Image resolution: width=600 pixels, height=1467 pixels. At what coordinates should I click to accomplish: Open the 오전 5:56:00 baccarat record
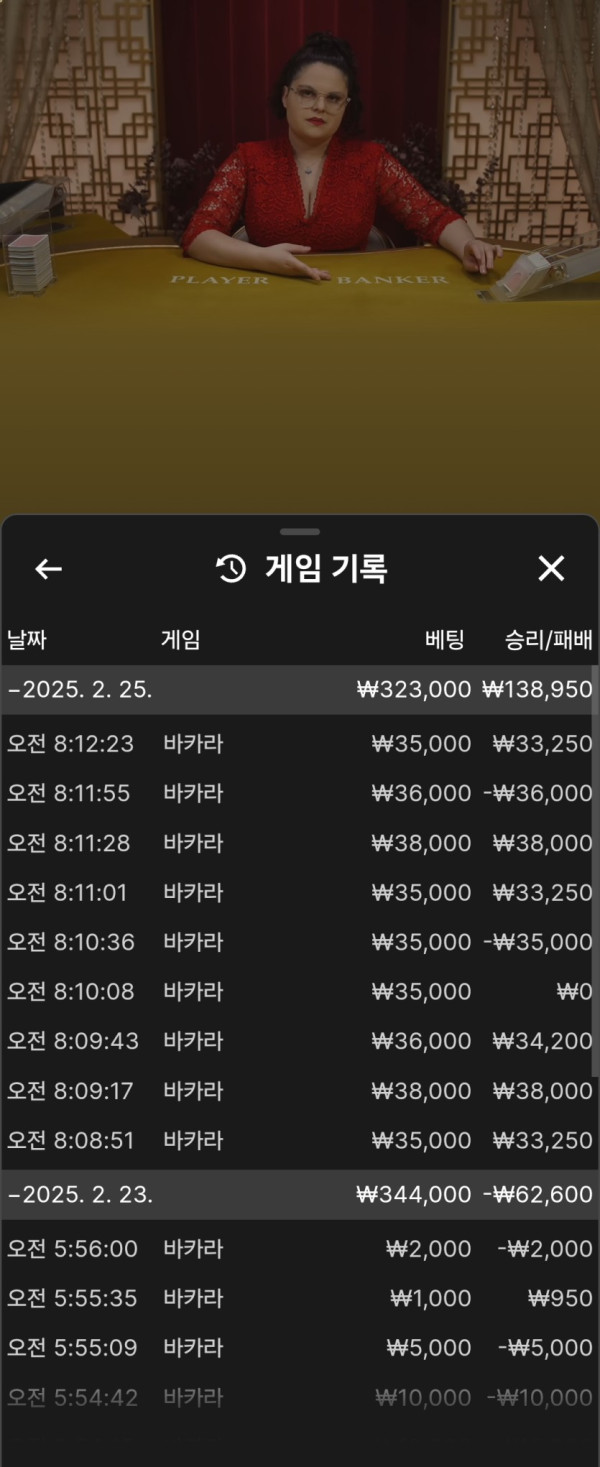tap(299, 1249)
